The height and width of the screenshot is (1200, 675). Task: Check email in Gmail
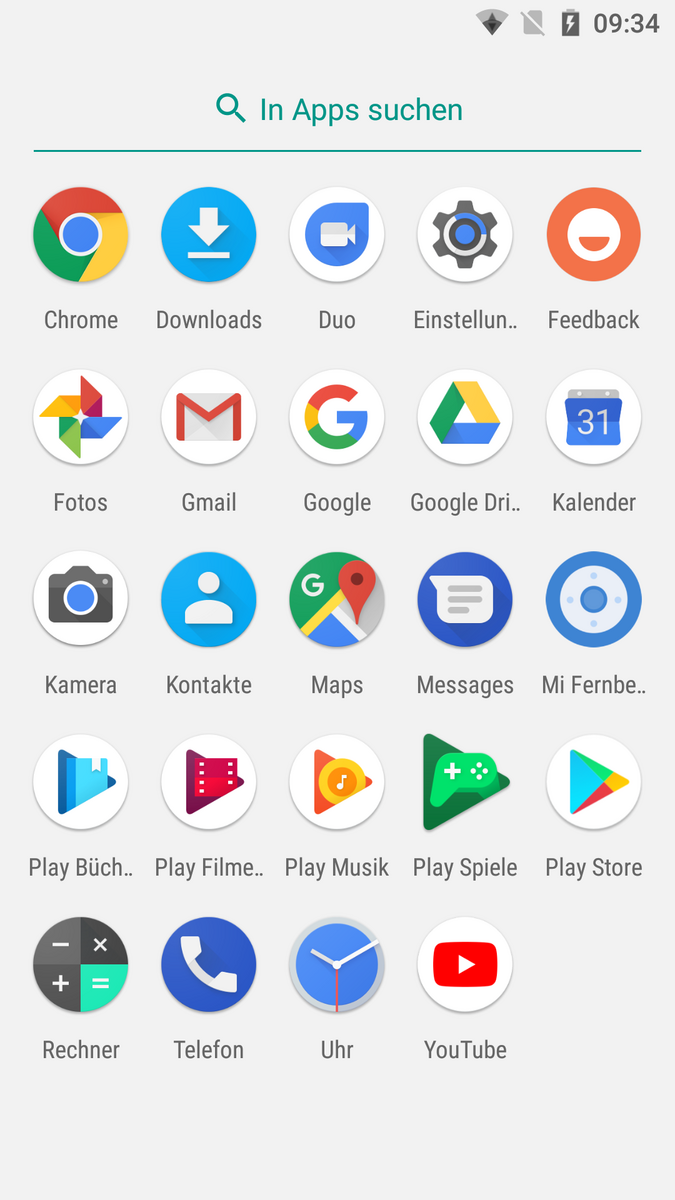click(x=209, y=418)
